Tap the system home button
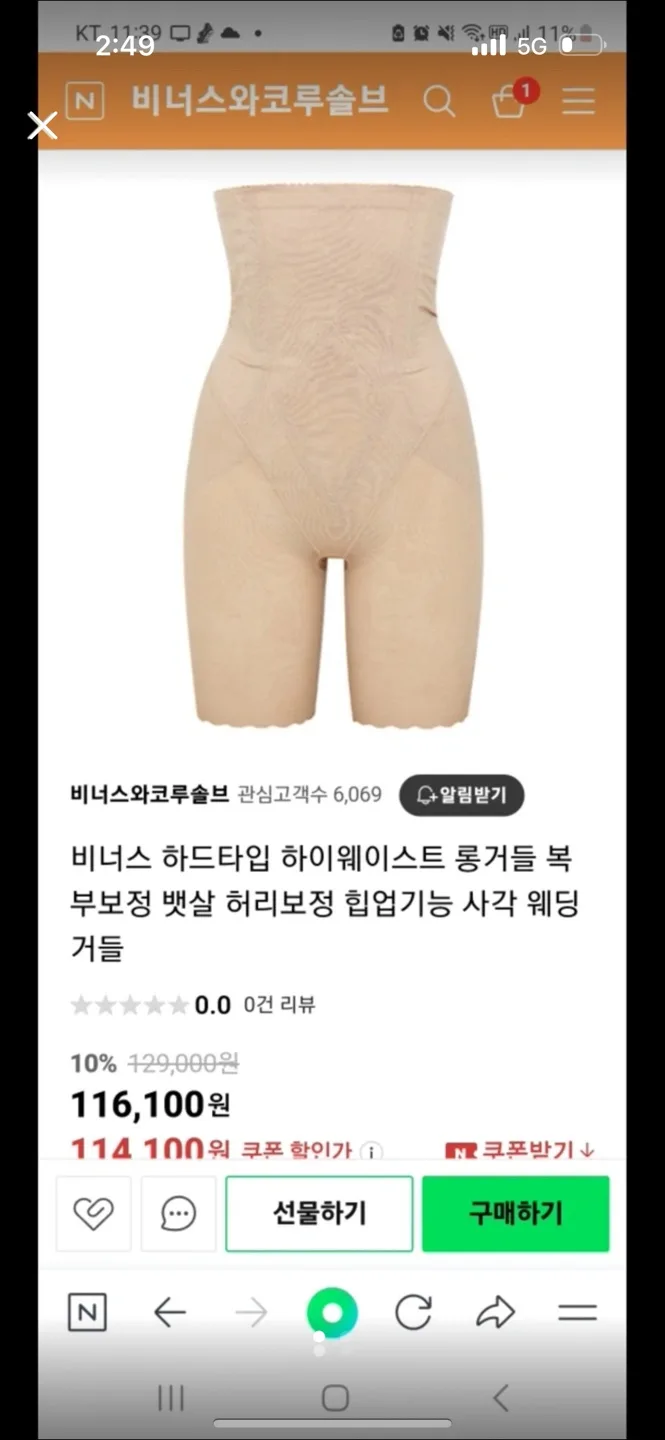 click(335, 1398)
